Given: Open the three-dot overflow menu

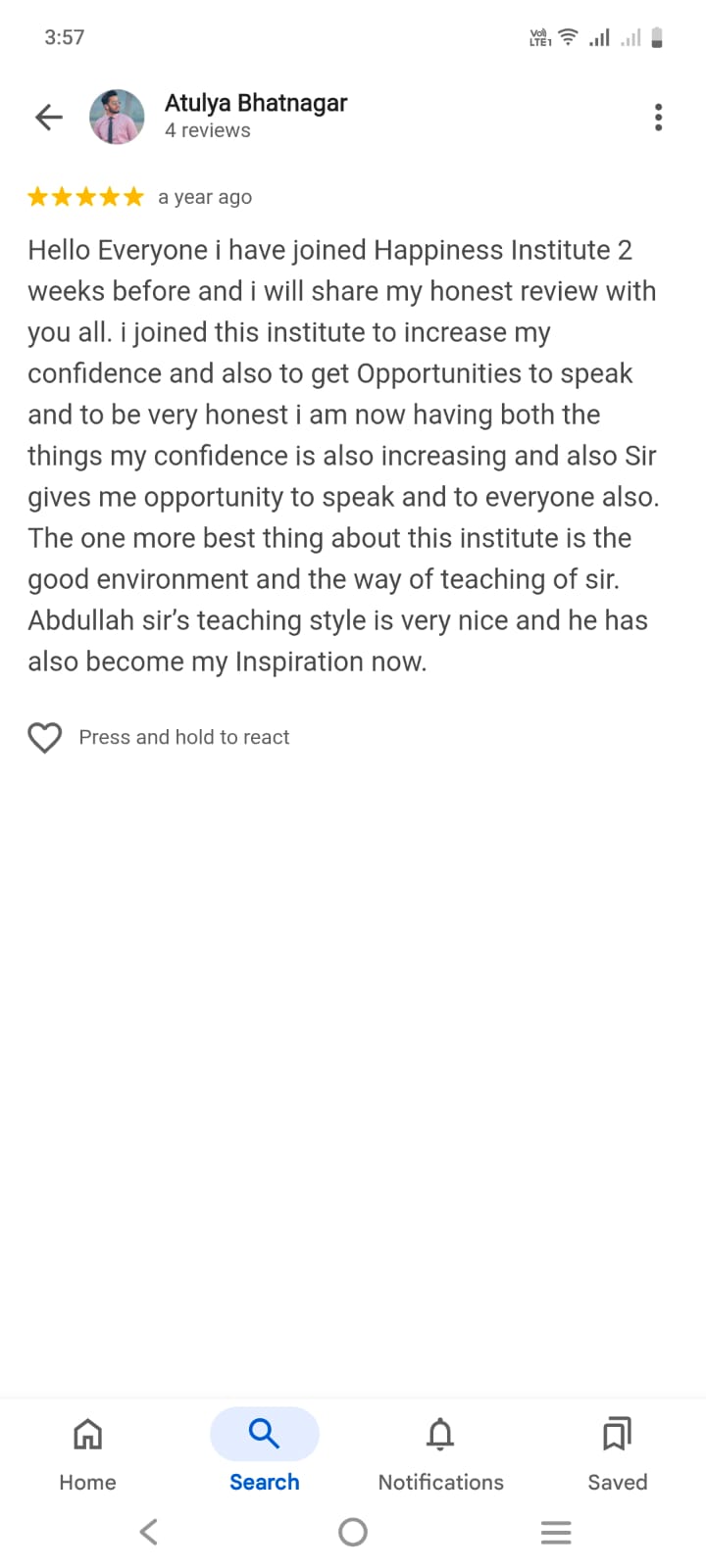Looking at the screenshot, I should (x=658, y=118).
